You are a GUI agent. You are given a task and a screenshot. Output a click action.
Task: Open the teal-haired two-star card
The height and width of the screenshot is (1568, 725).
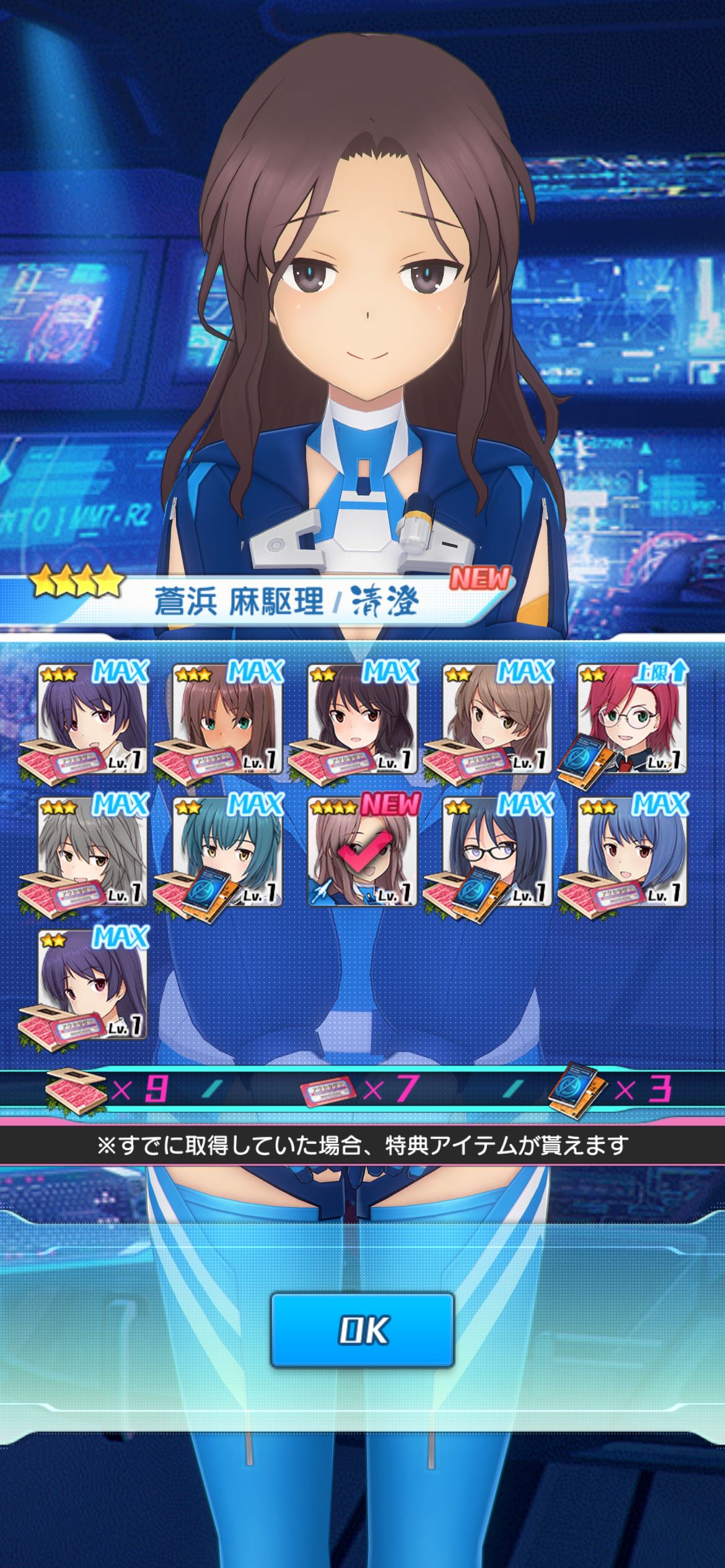click(227, 851)
